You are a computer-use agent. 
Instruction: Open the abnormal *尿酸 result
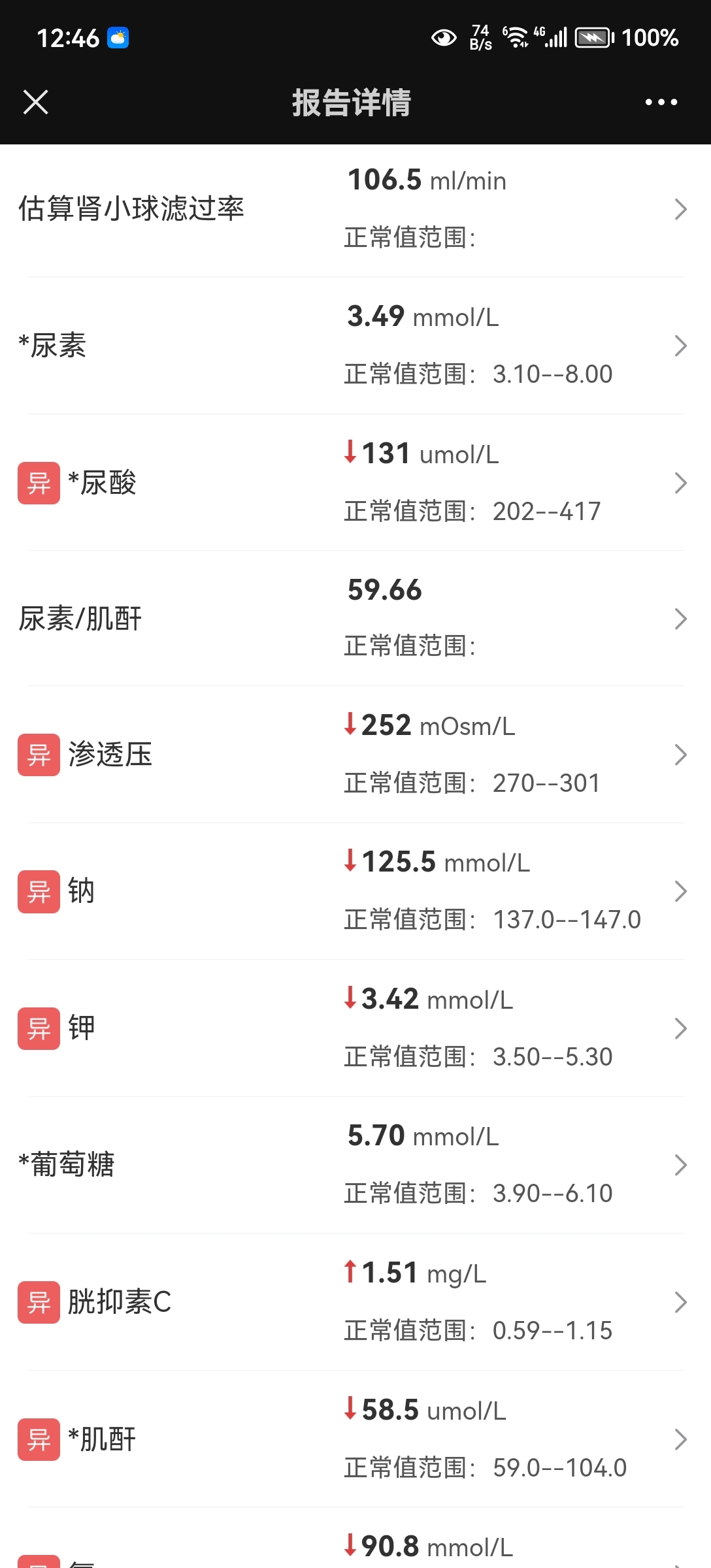[x=355, y=483]
